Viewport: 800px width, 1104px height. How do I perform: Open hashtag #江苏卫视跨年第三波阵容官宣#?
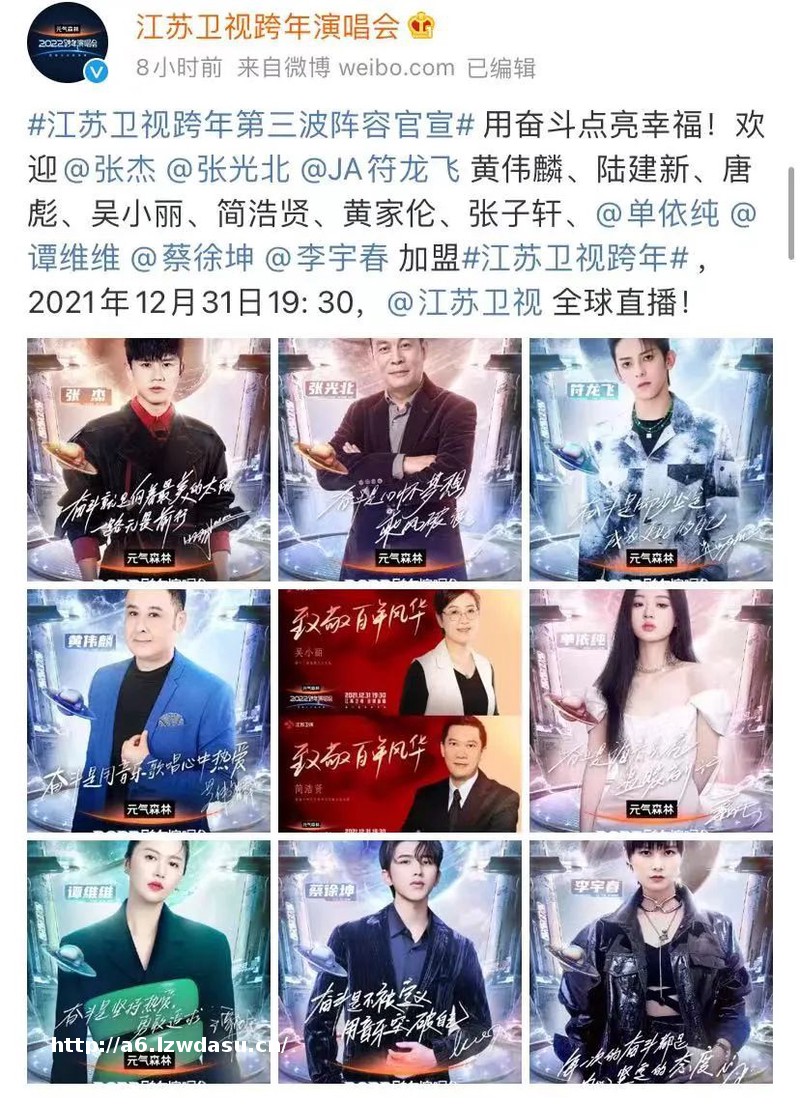click(250, 125)
